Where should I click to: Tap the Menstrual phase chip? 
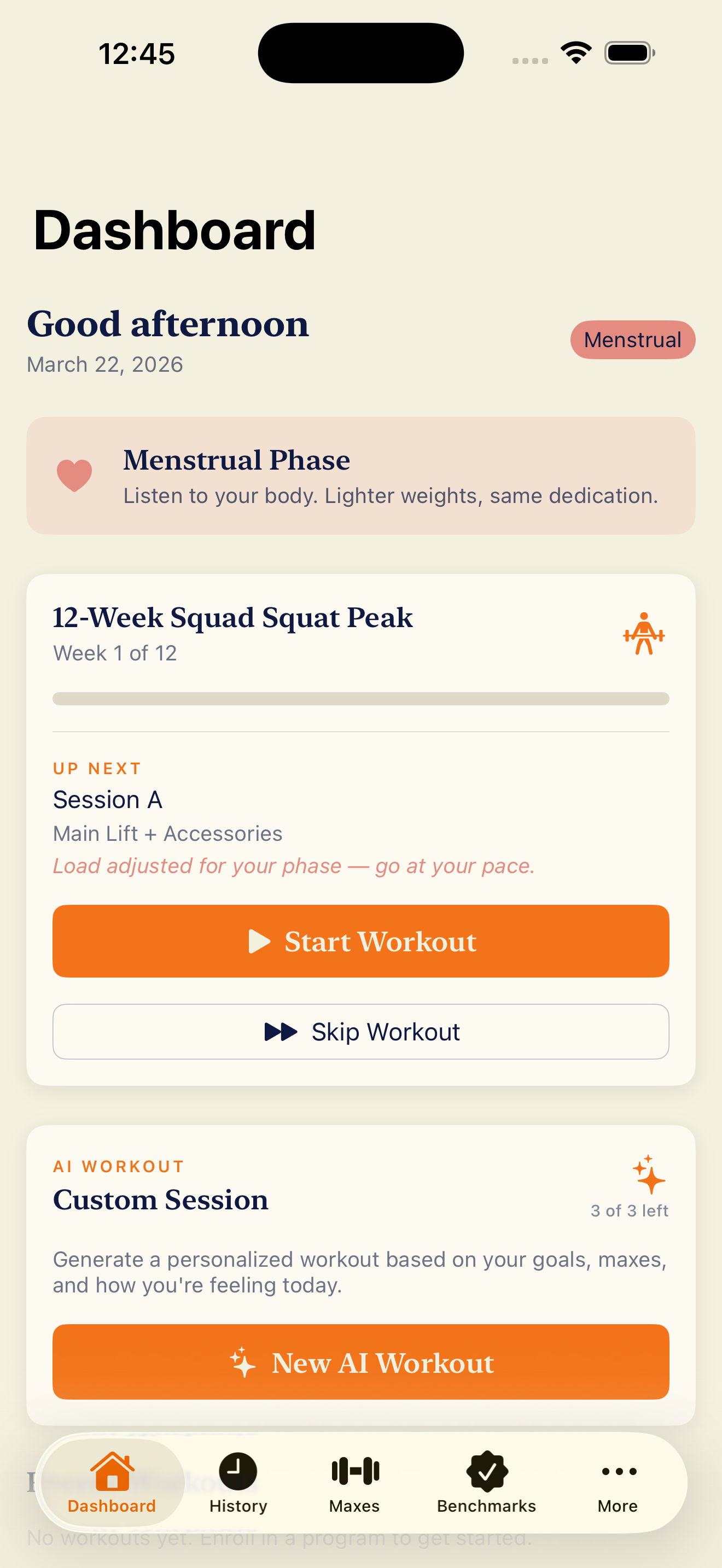tap(632, 340)
